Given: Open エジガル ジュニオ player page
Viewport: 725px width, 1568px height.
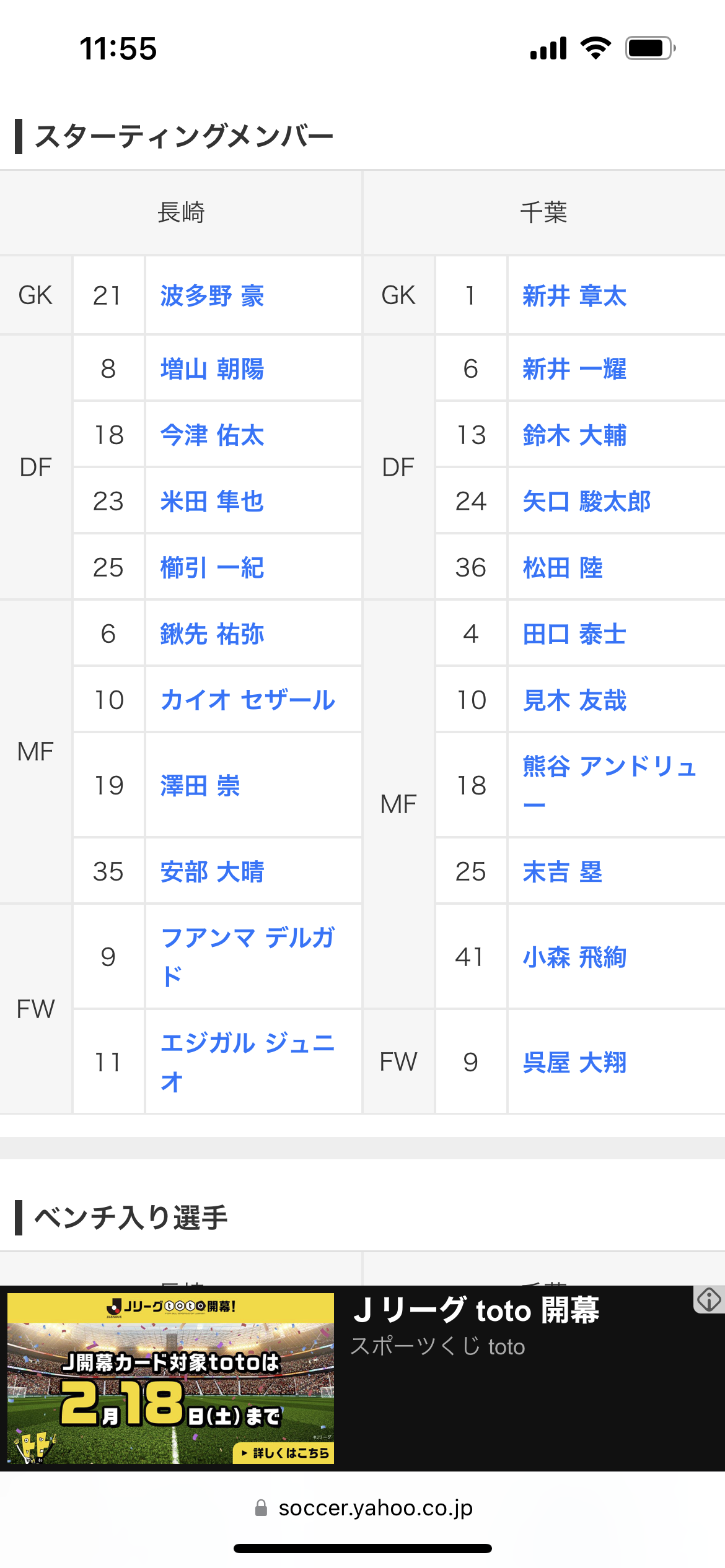Looking at the screenshot, I should tap(248, 1044).
